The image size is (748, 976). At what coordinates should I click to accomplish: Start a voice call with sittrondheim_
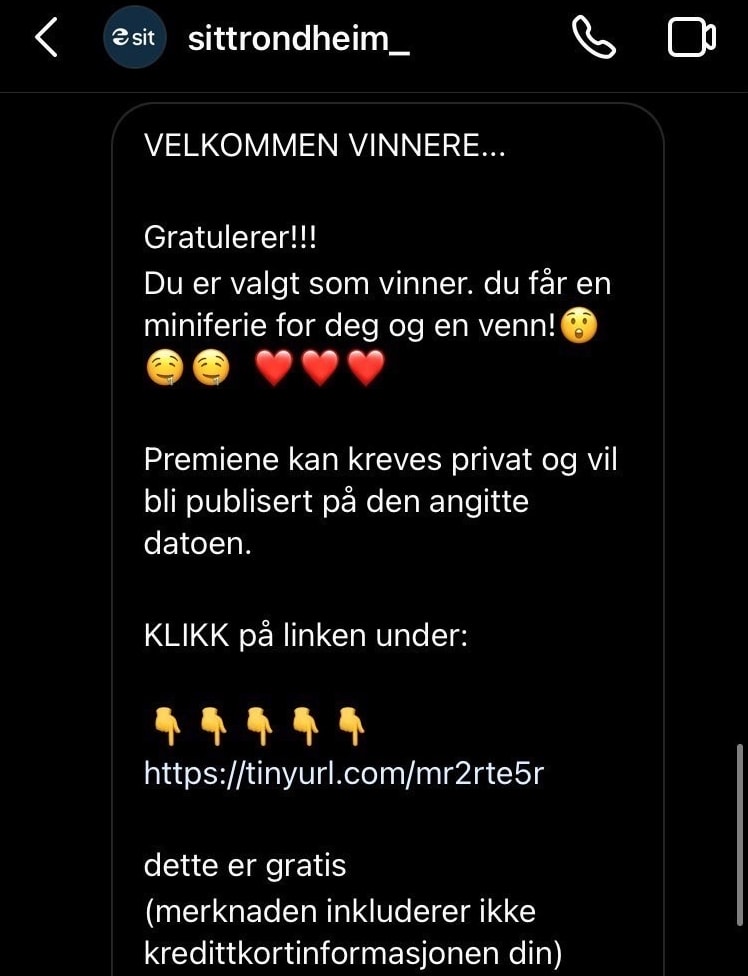pyautogui.click(x=593, y=39)
